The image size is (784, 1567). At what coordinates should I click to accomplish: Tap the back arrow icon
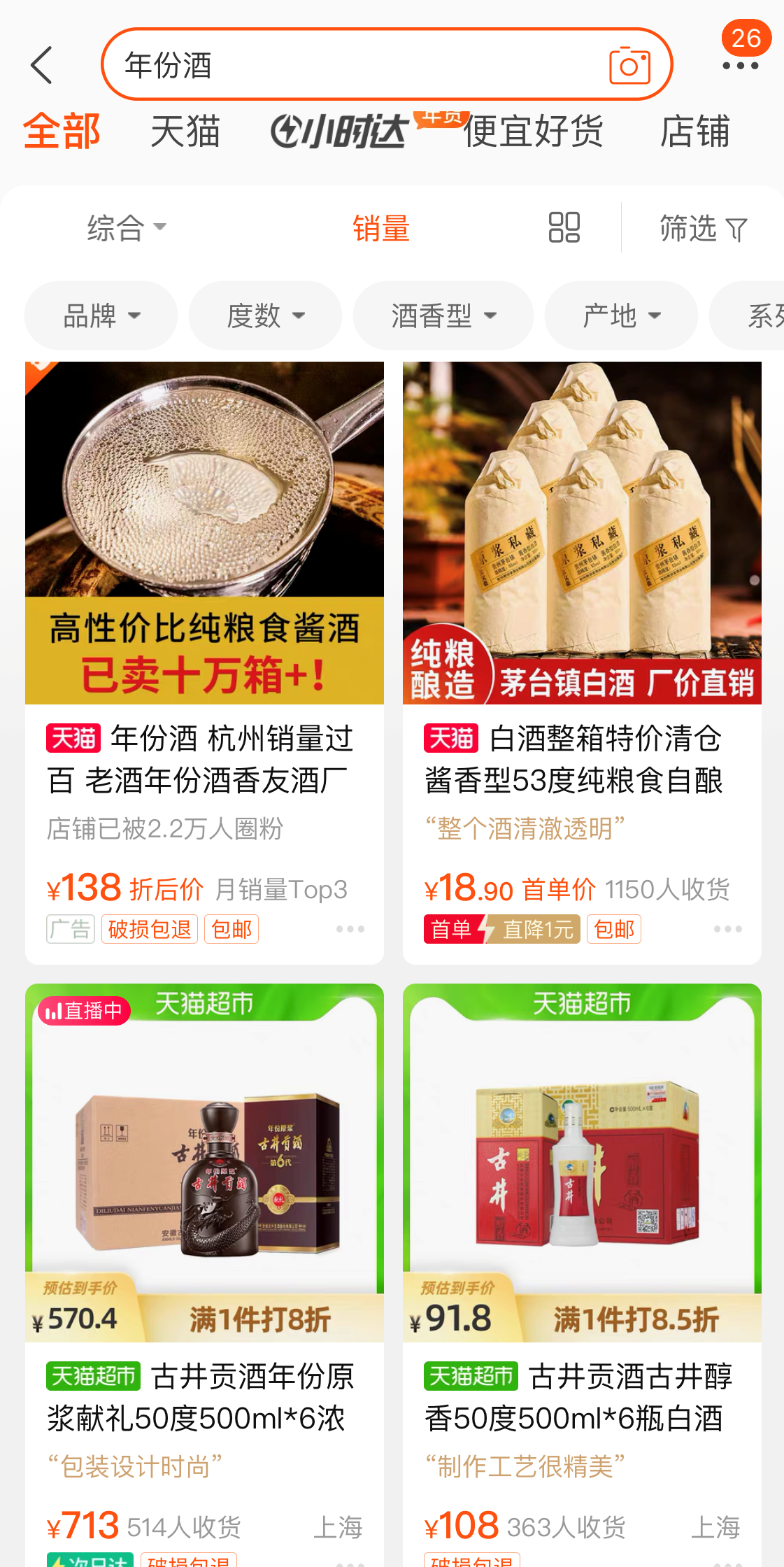click(42, 64)
